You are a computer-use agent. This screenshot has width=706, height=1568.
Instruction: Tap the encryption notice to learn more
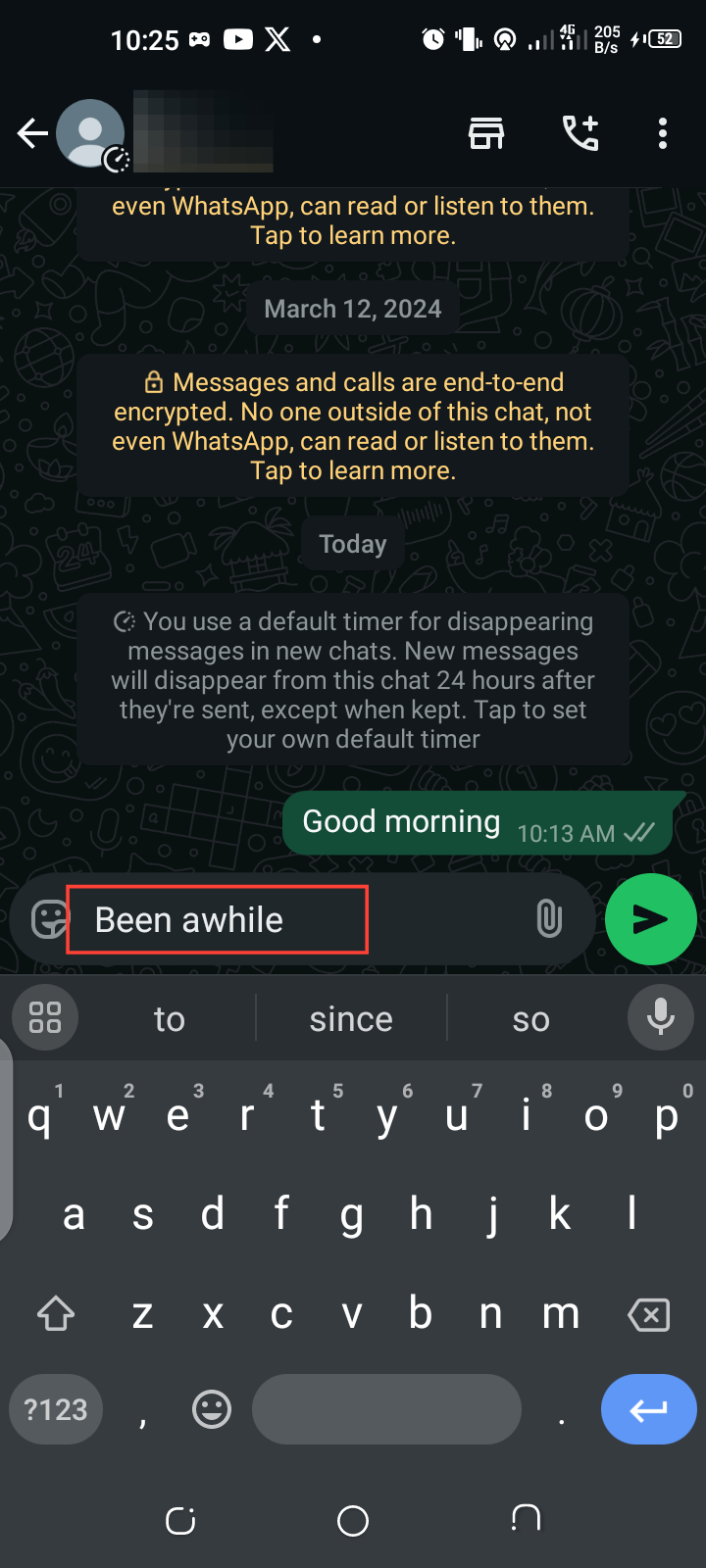click(353, 426)
